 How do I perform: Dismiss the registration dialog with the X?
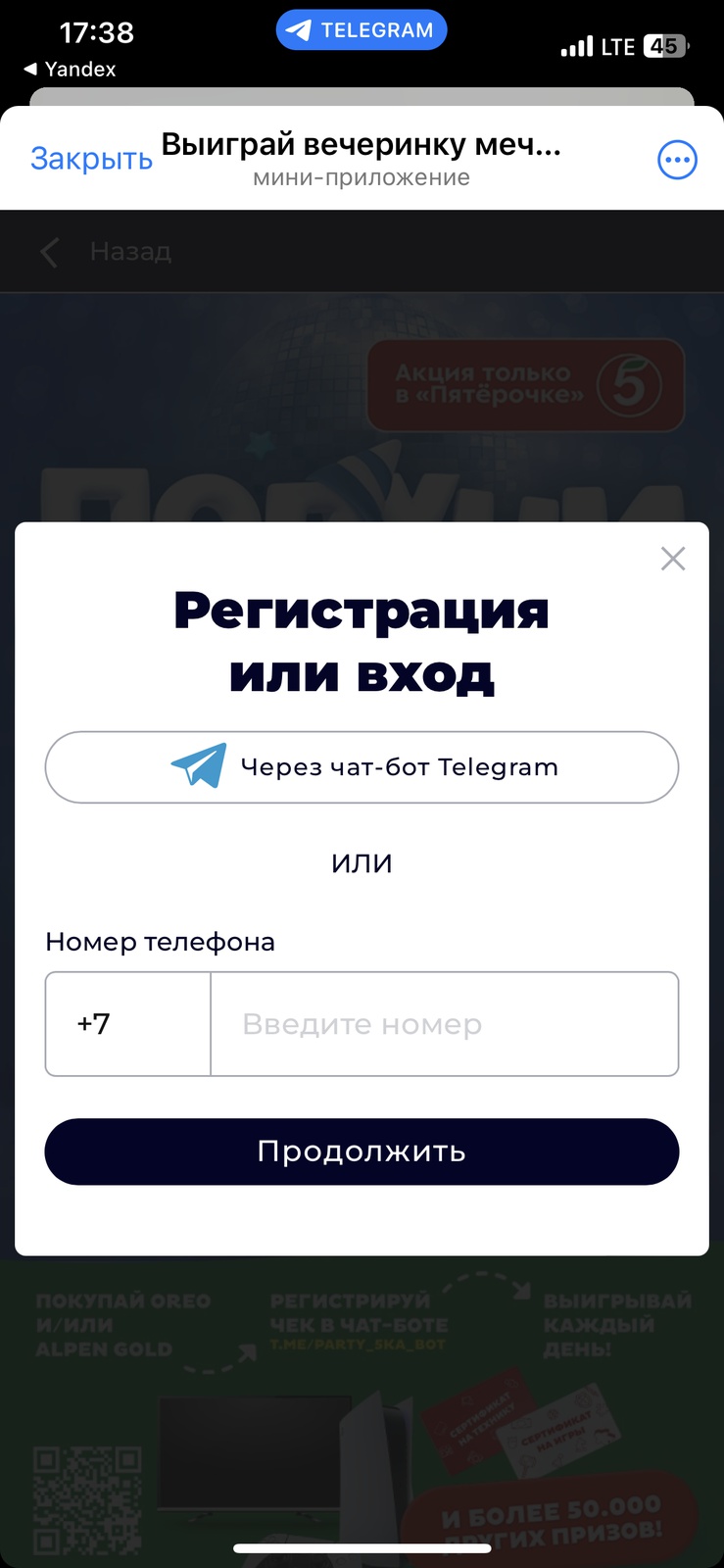click(673, 559)
